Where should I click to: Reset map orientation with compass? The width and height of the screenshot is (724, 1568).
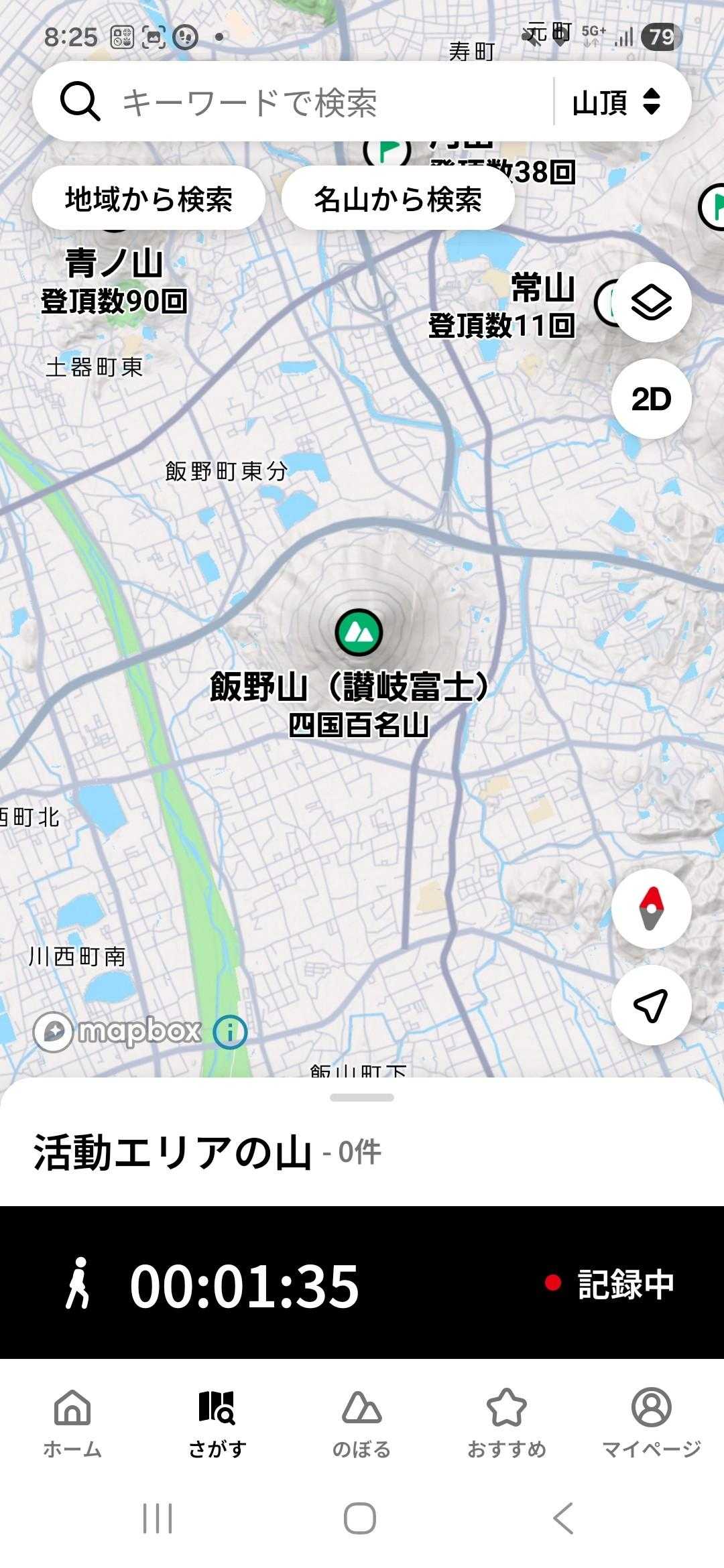[651, 909]
